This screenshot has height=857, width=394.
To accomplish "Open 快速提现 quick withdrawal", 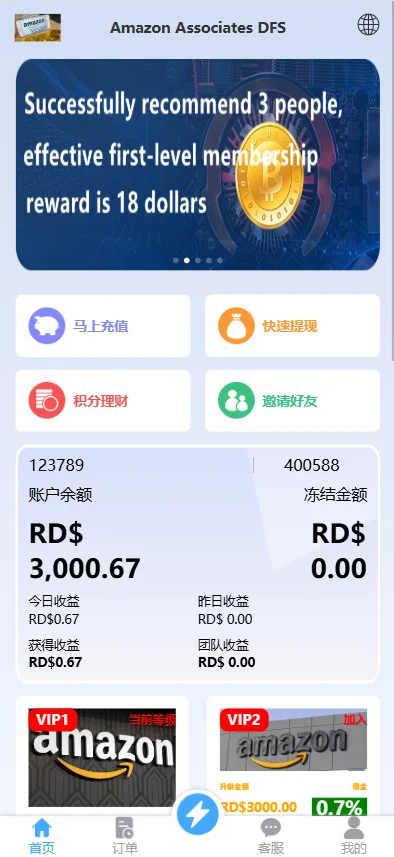I will point(292,326).
